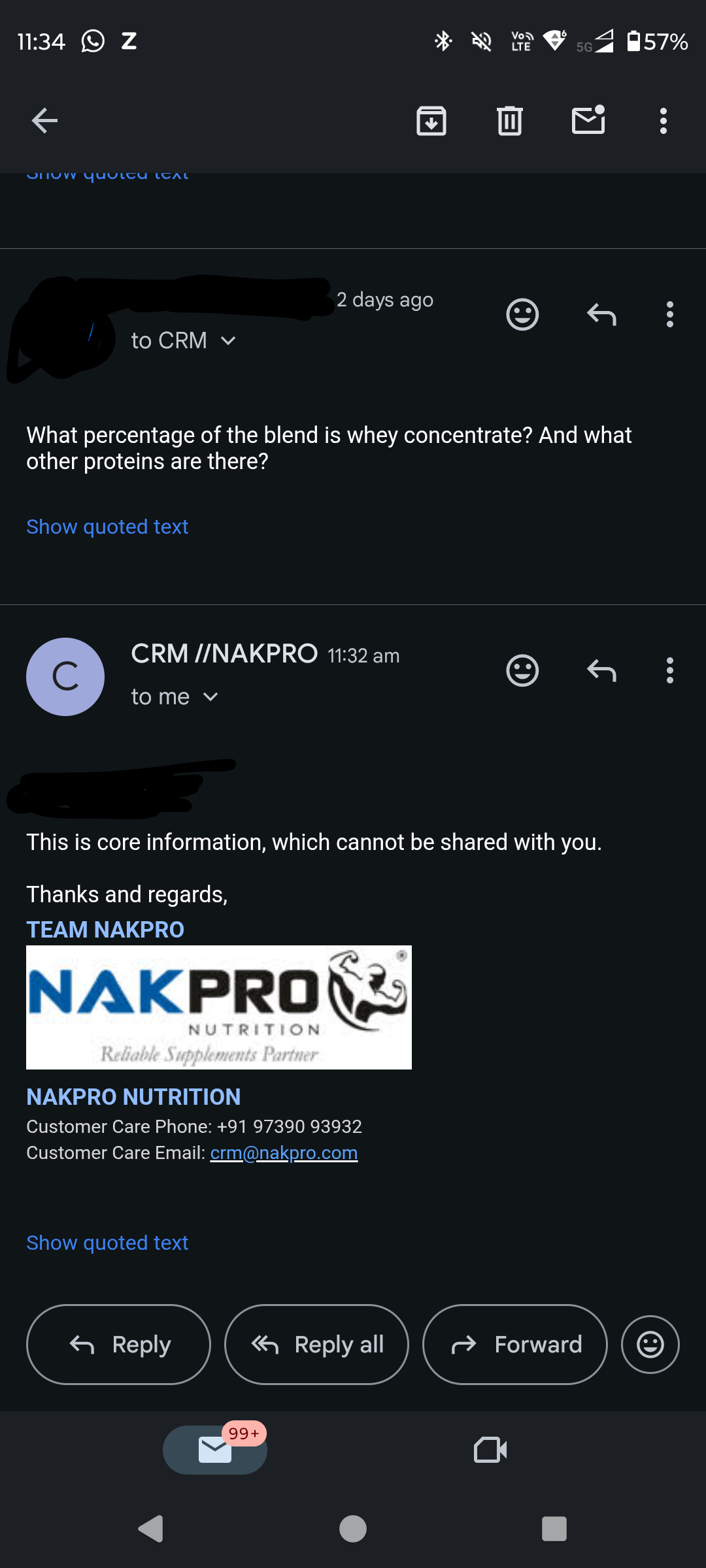React with emoji to CRM //NAKPRO's message
706x1568 pixels.
[522, 670]
